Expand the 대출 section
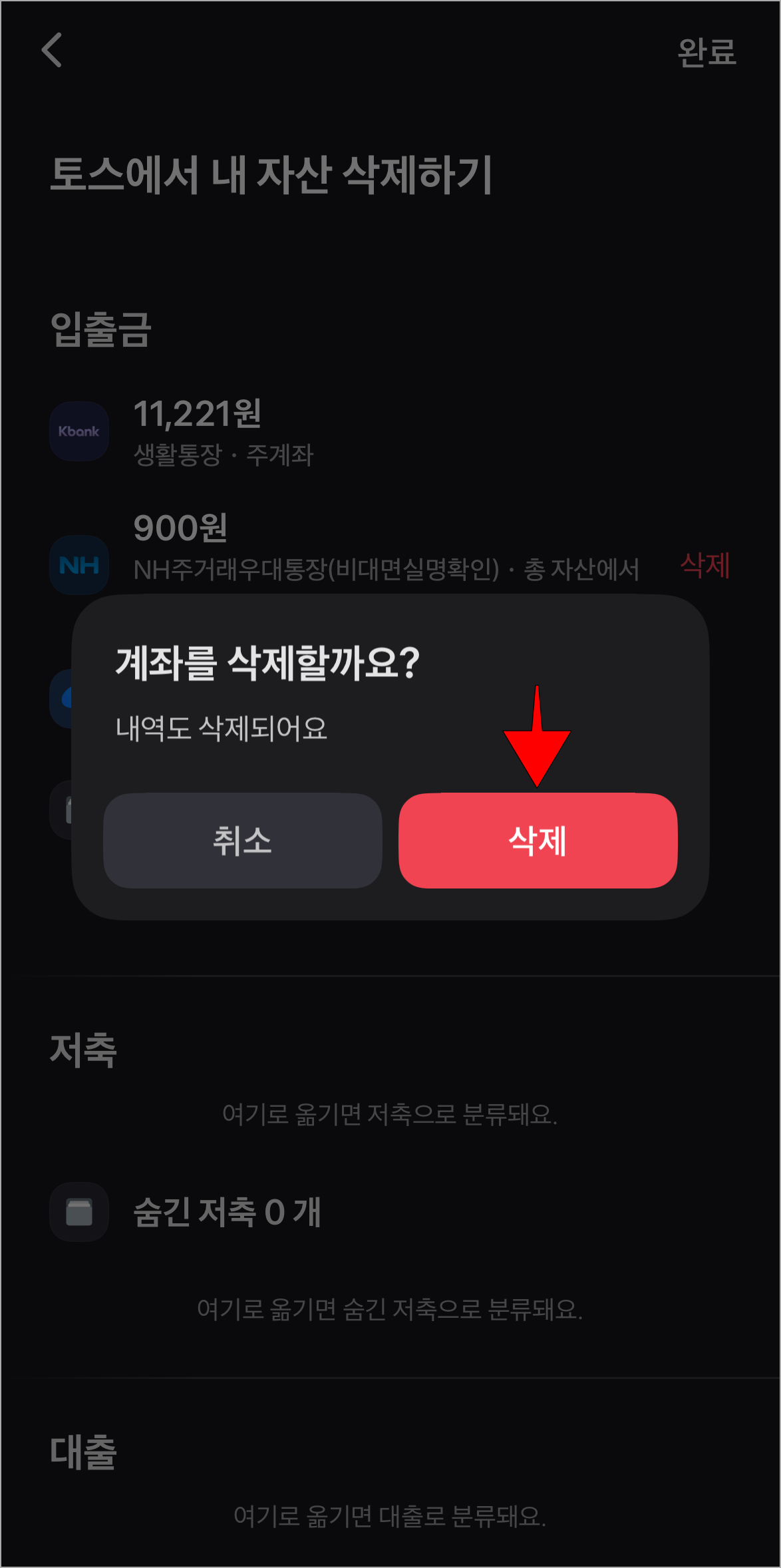The height and width of the screenshot is (1568, 781). coord(83,1454)
